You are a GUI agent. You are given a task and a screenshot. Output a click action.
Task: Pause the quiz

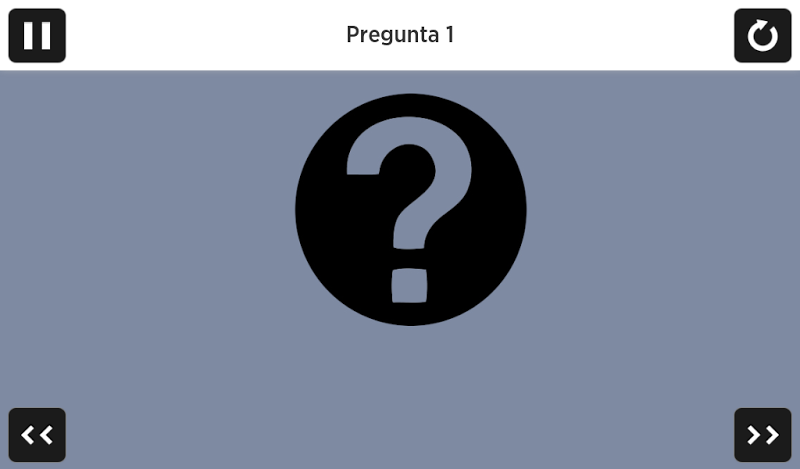[37, 35]
